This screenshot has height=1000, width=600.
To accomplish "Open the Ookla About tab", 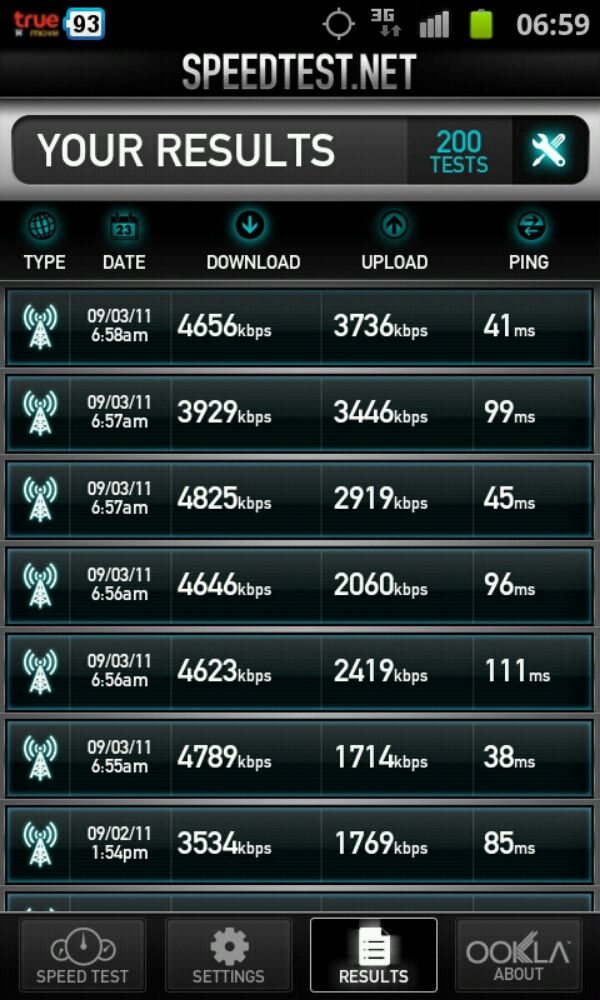I will tap(518, 955).
